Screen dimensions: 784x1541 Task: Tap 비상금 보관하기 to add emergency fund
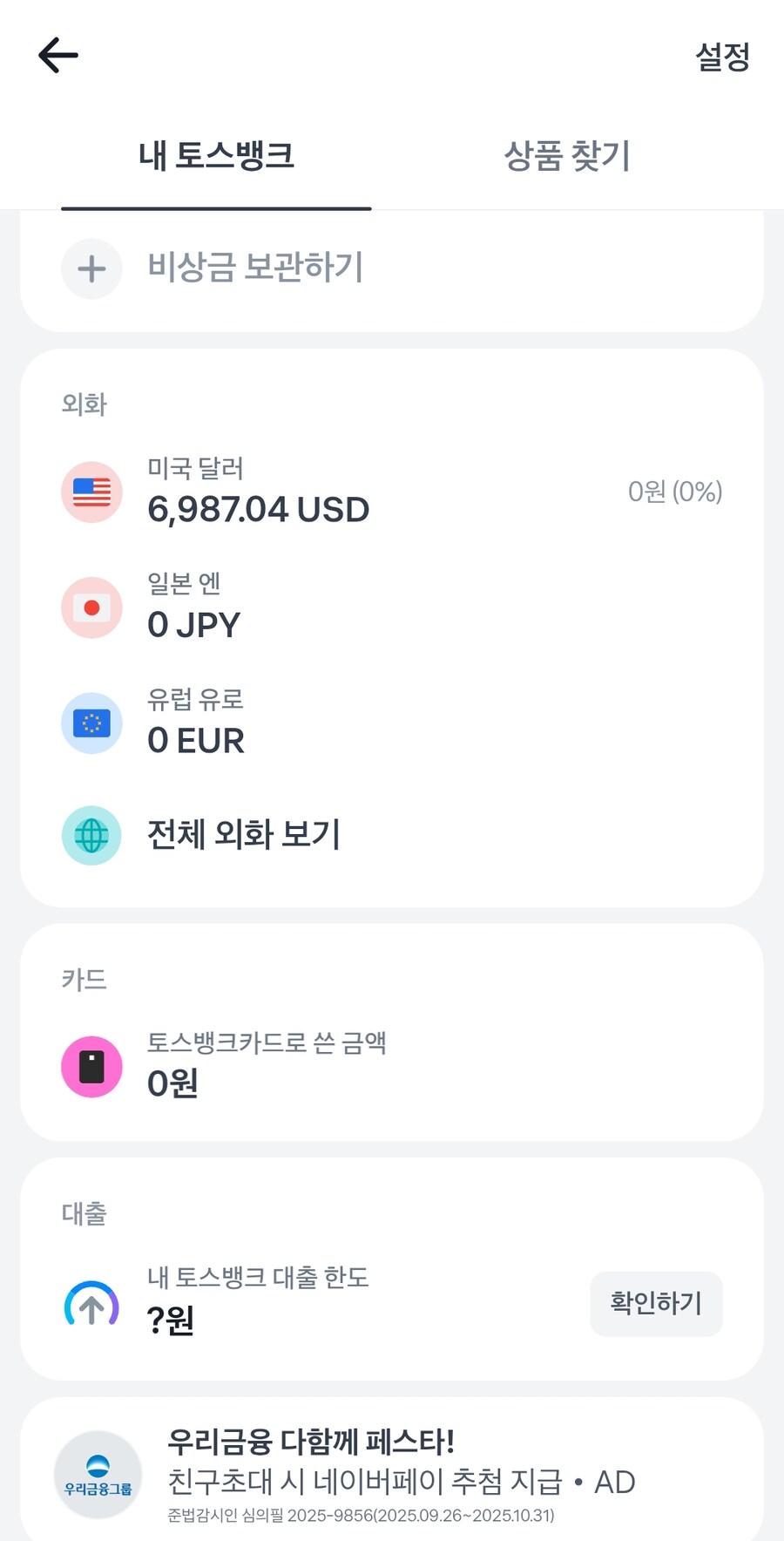point(254,268)
